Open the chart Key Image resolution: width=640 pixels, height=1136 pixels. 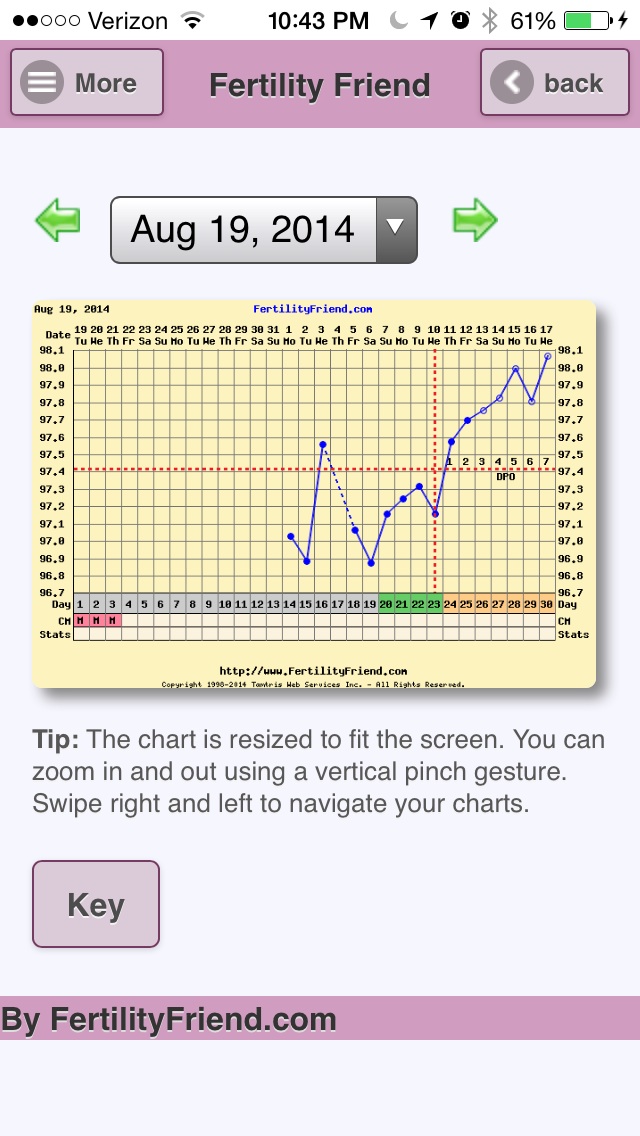[96, 904]
